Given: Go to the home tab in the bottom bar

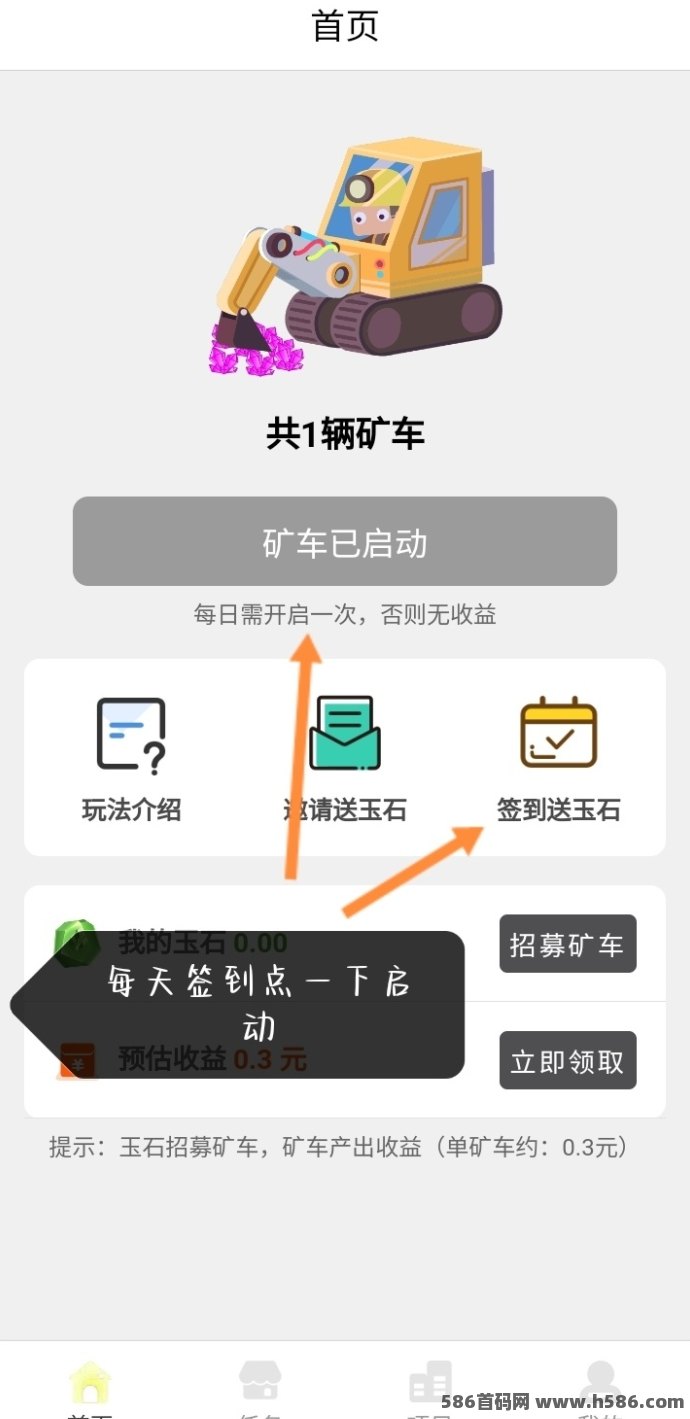Looking at the screenshot, I should [90, 1386].
